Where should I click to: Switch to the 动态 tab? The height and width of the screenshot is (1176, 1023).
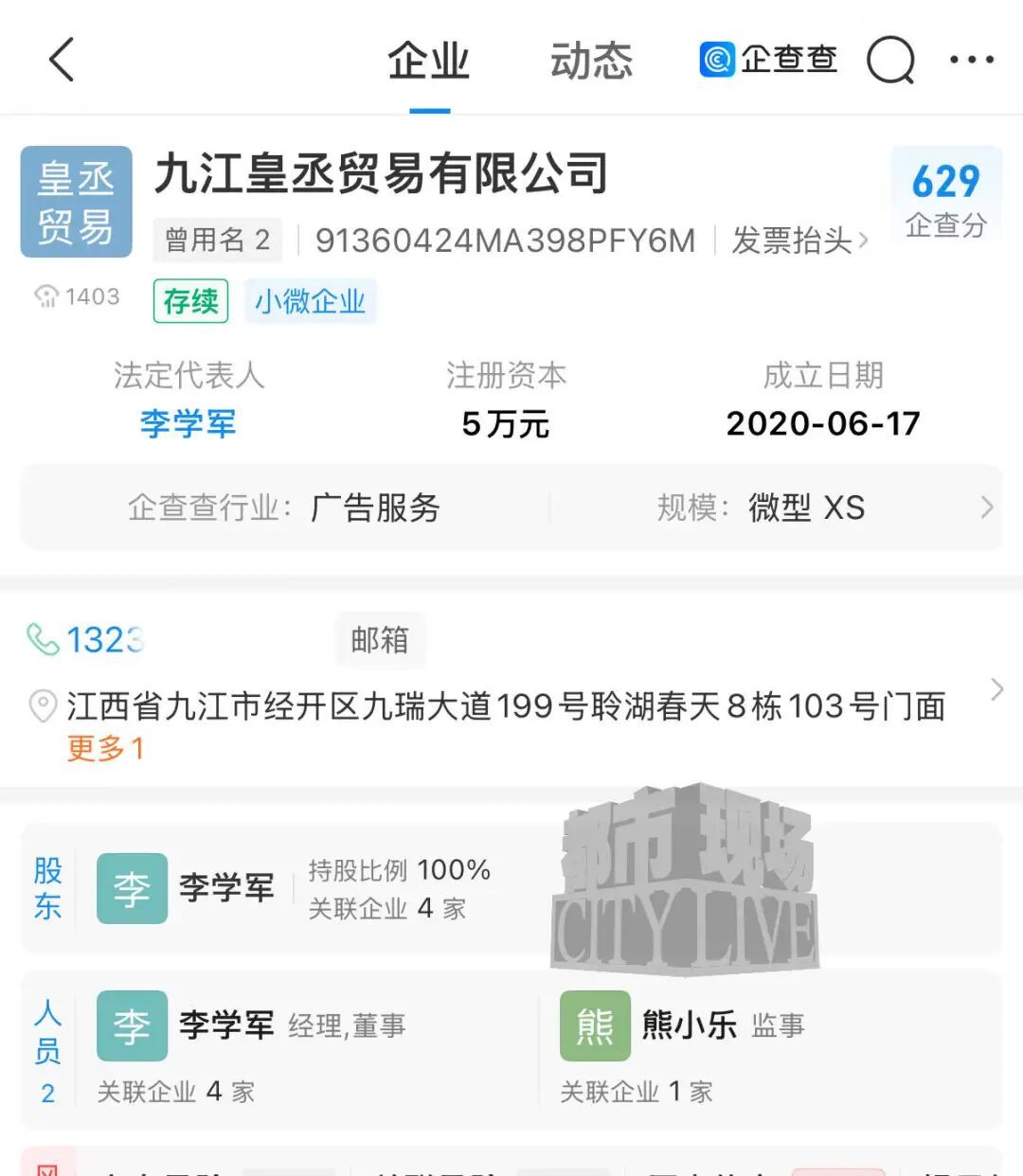click(x=591, y=62)
